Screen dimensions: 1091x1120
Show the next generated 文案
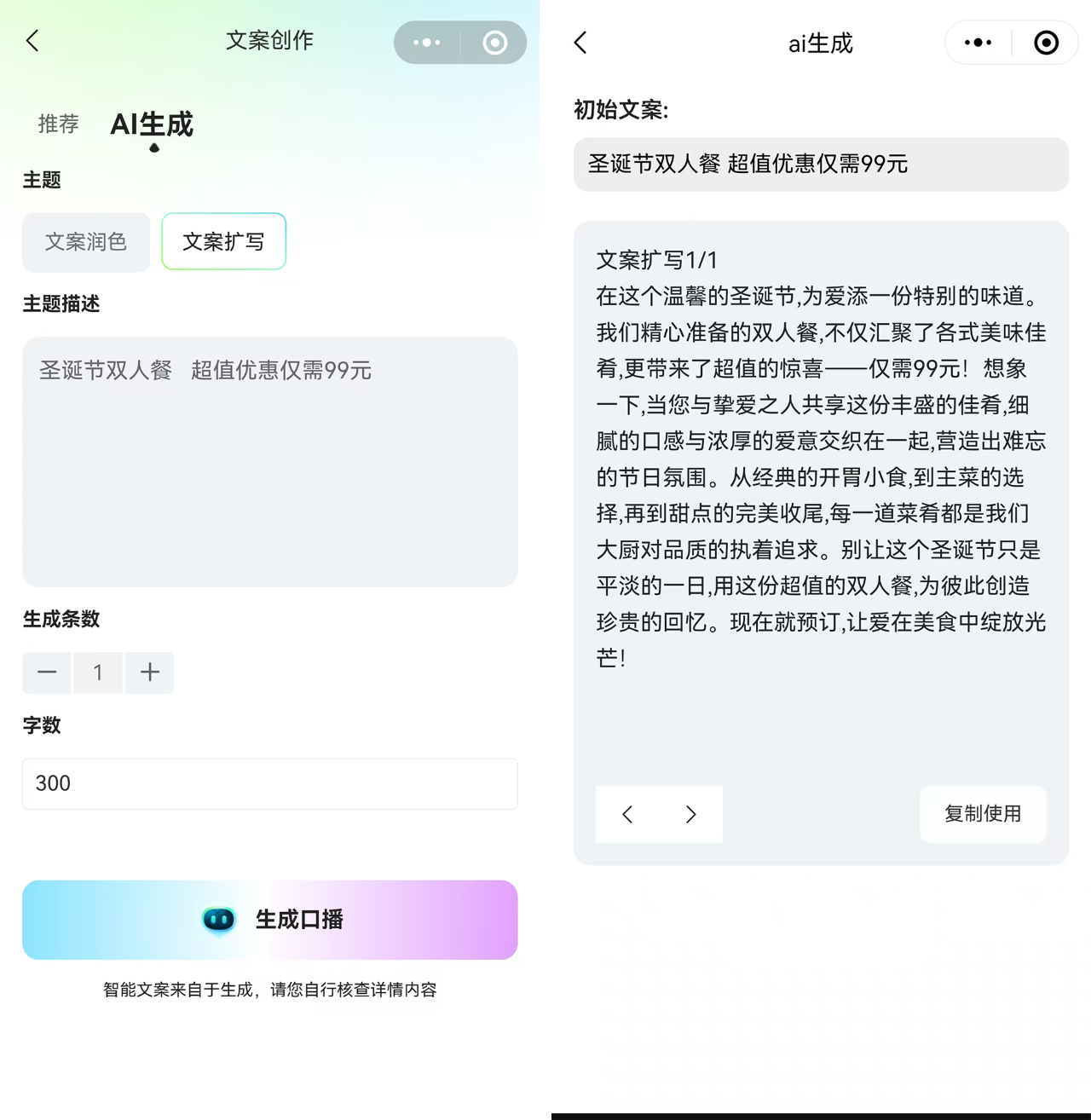click(690, 815)
